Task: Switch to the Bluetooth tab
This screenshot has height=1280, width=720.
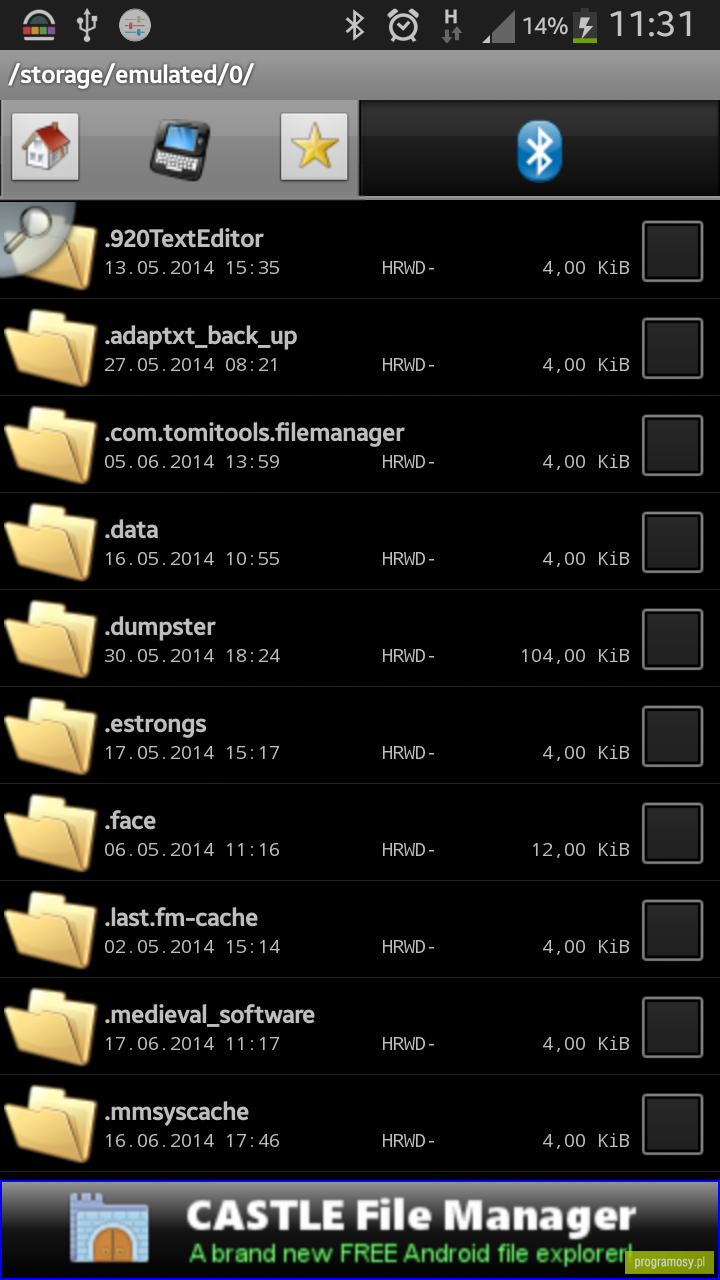Action: click(540, 149)
